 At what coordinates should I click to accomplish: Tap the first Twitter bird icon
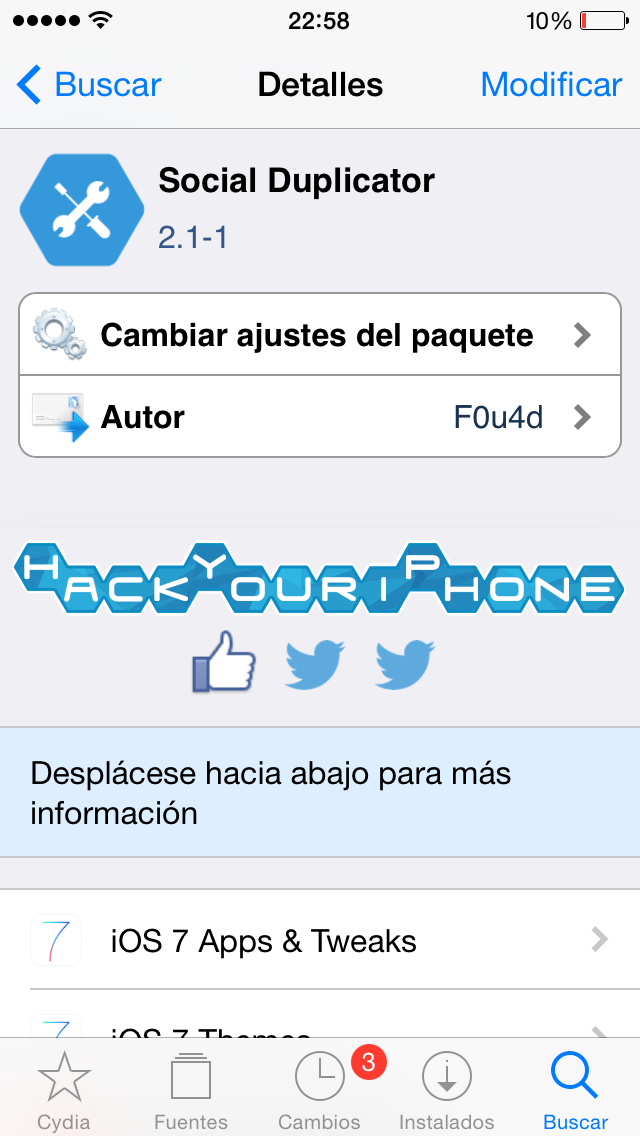tap(314, 663)
